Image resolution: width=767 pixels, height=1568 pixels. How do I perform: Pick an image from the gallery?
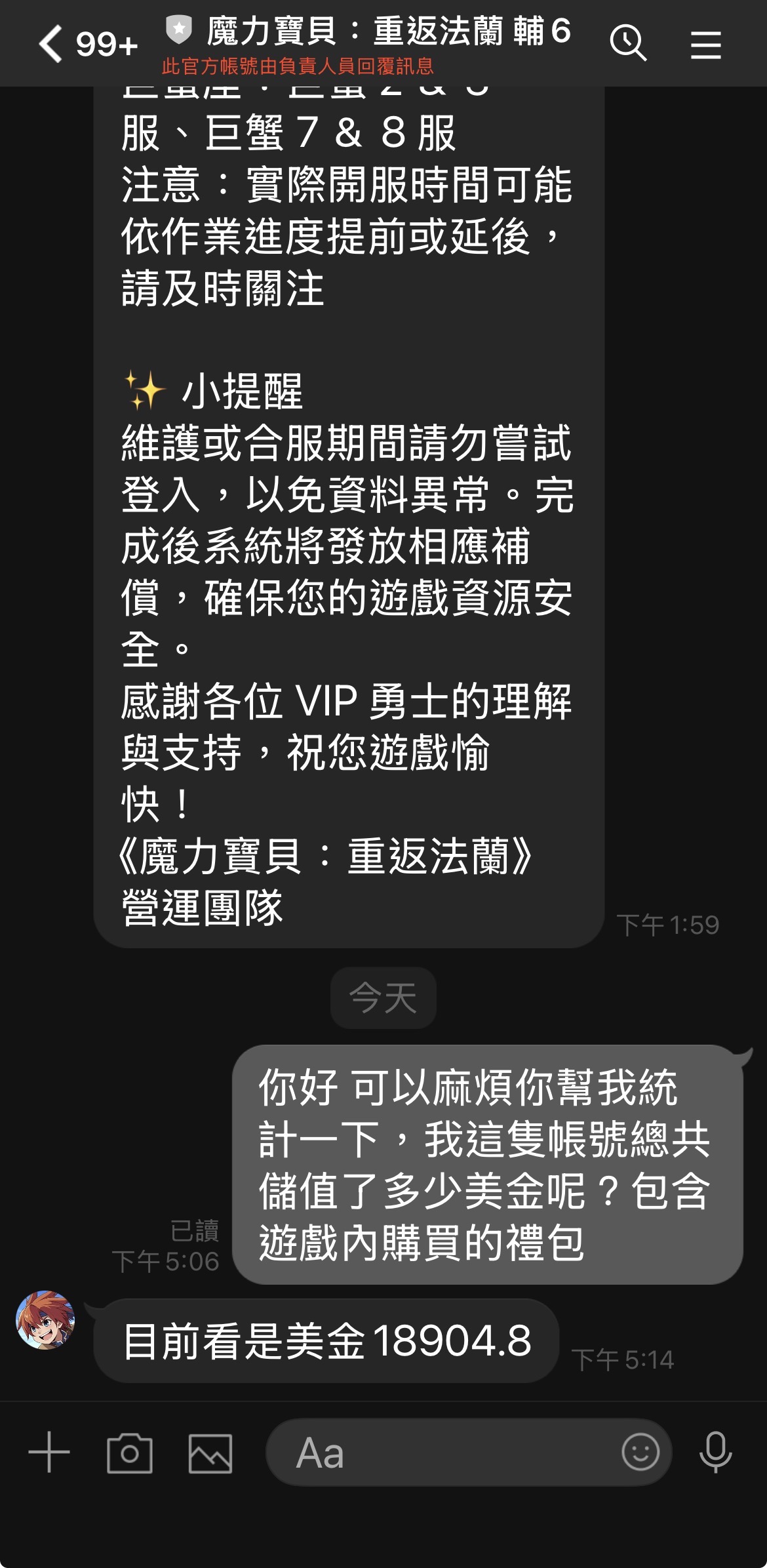[x=210, y=1452]
